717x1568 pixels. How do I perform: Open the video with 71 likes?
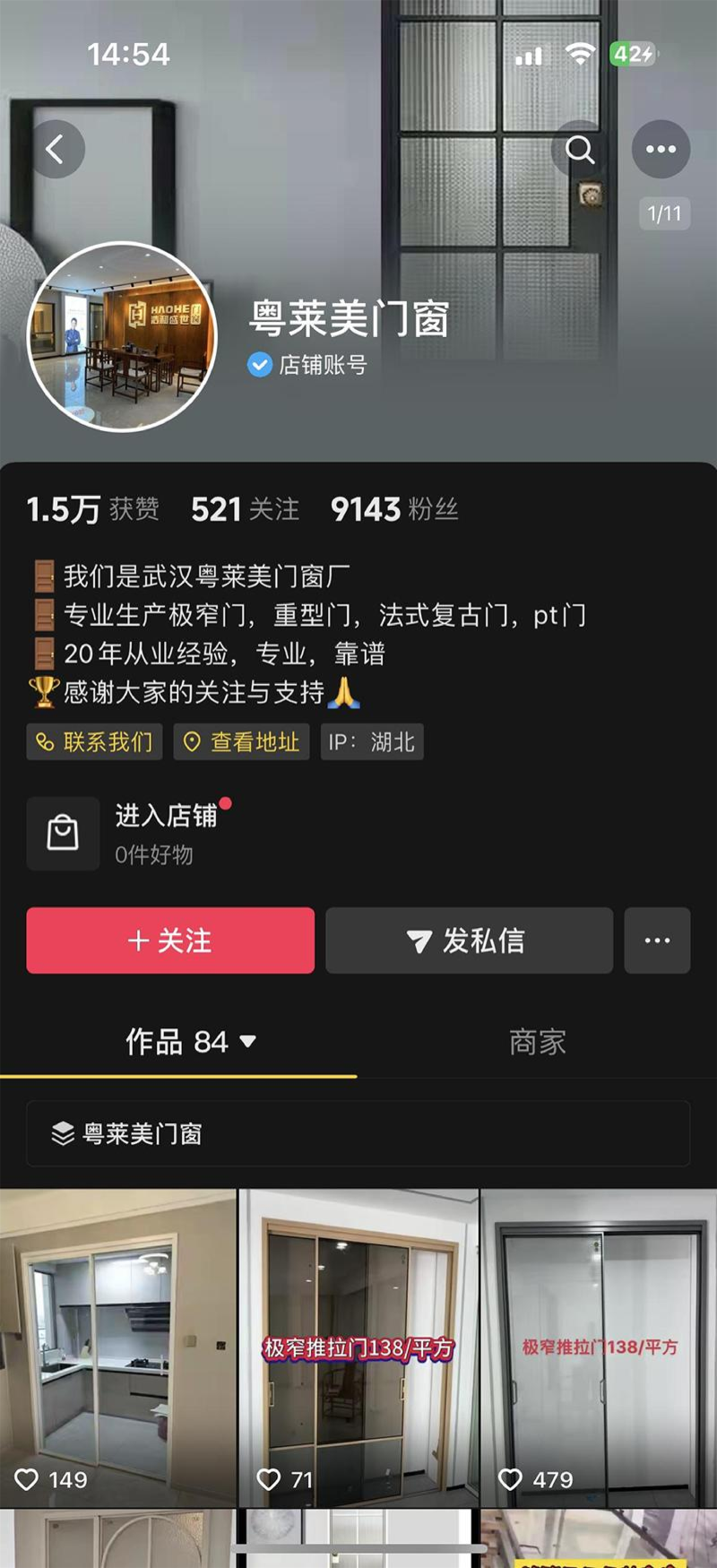358,1345
